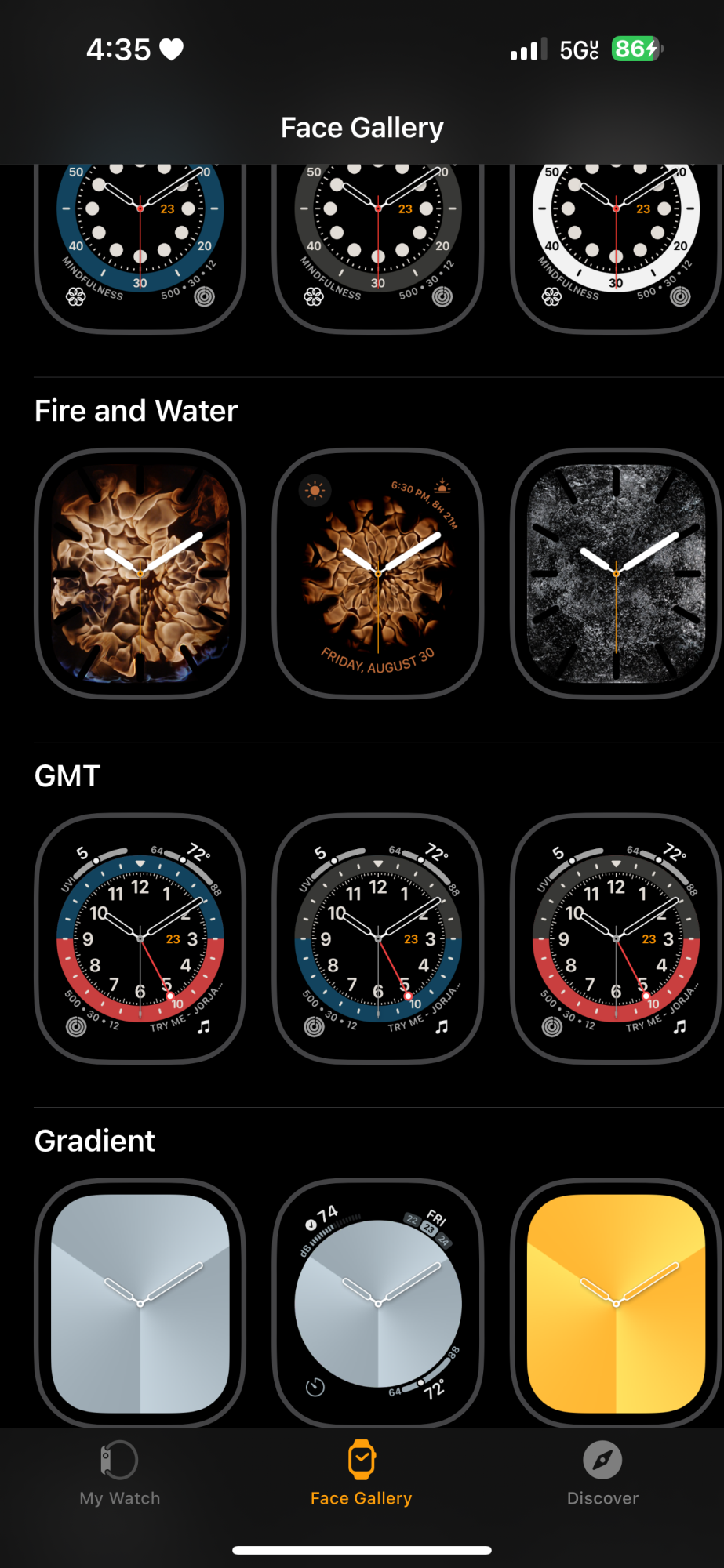Tap the battery indicator in the status bar

(636, 49)
